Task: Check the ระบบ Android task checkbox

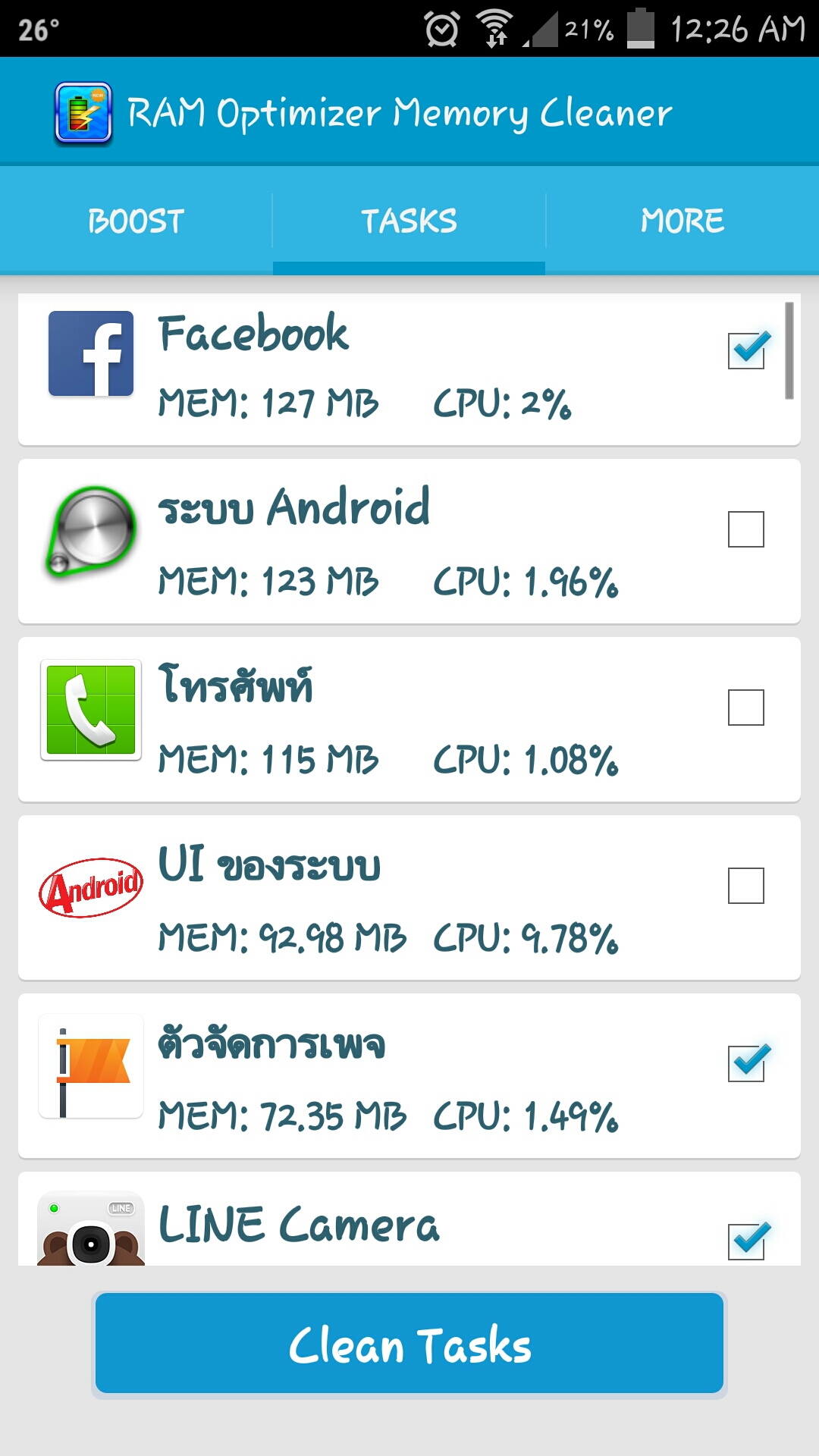Action: click(x=746, y=529)
